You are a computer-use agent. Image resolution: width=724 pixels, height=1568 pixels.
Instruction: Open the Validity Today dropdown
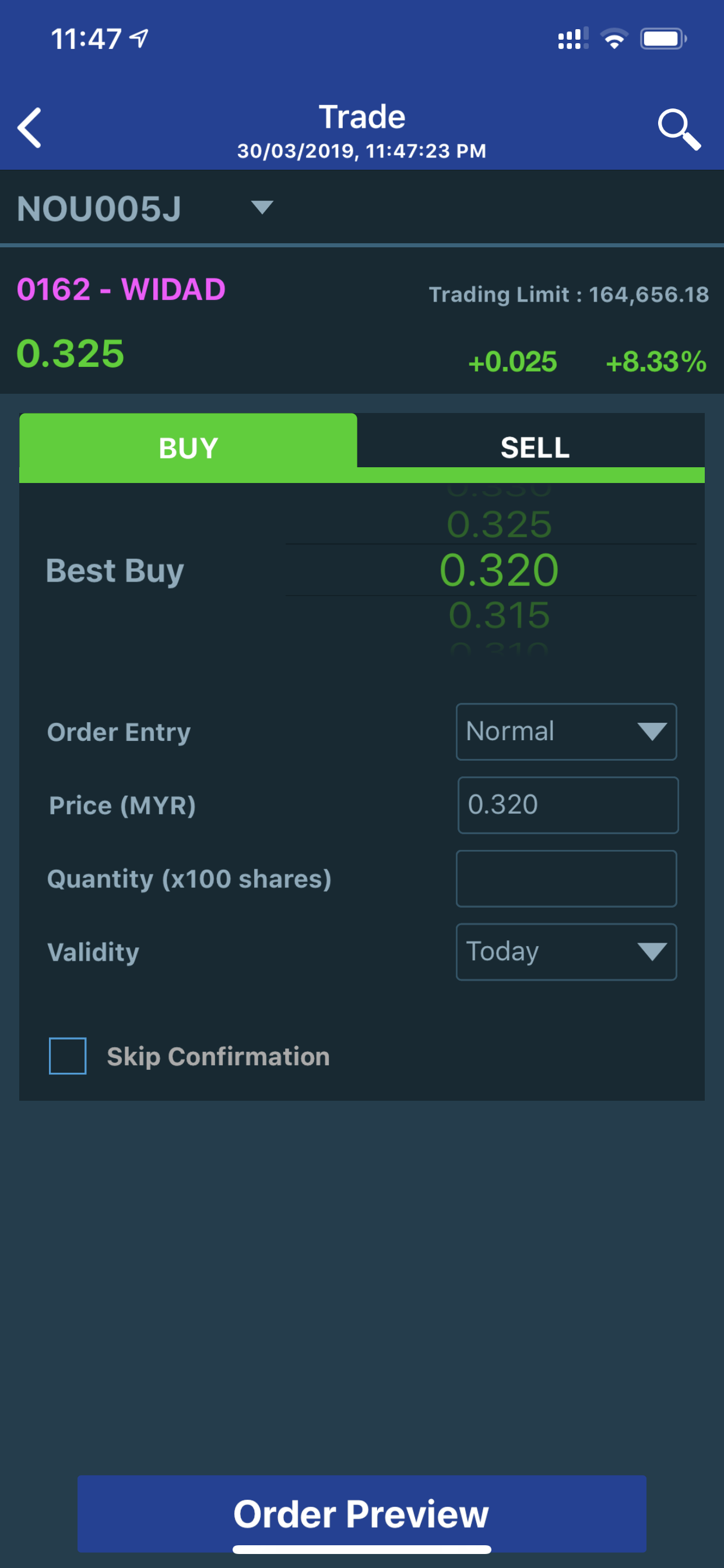click(566, 951)
